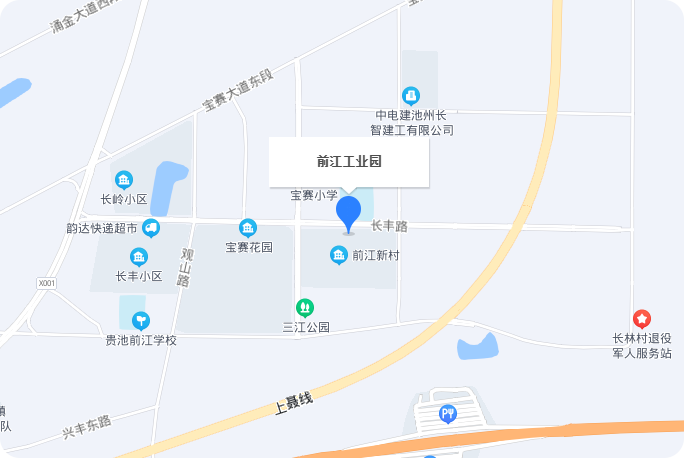This screenshot has width=684, height=458.
Task: Select the 贵池前江学校 school marker
Action: [x=141, y=320]
